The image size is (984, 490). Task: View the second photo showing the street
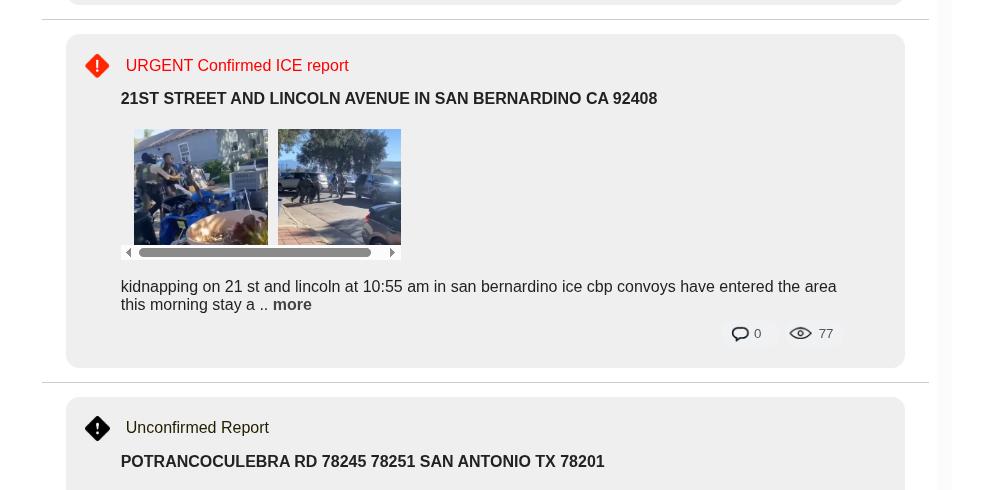pos(339,187)
